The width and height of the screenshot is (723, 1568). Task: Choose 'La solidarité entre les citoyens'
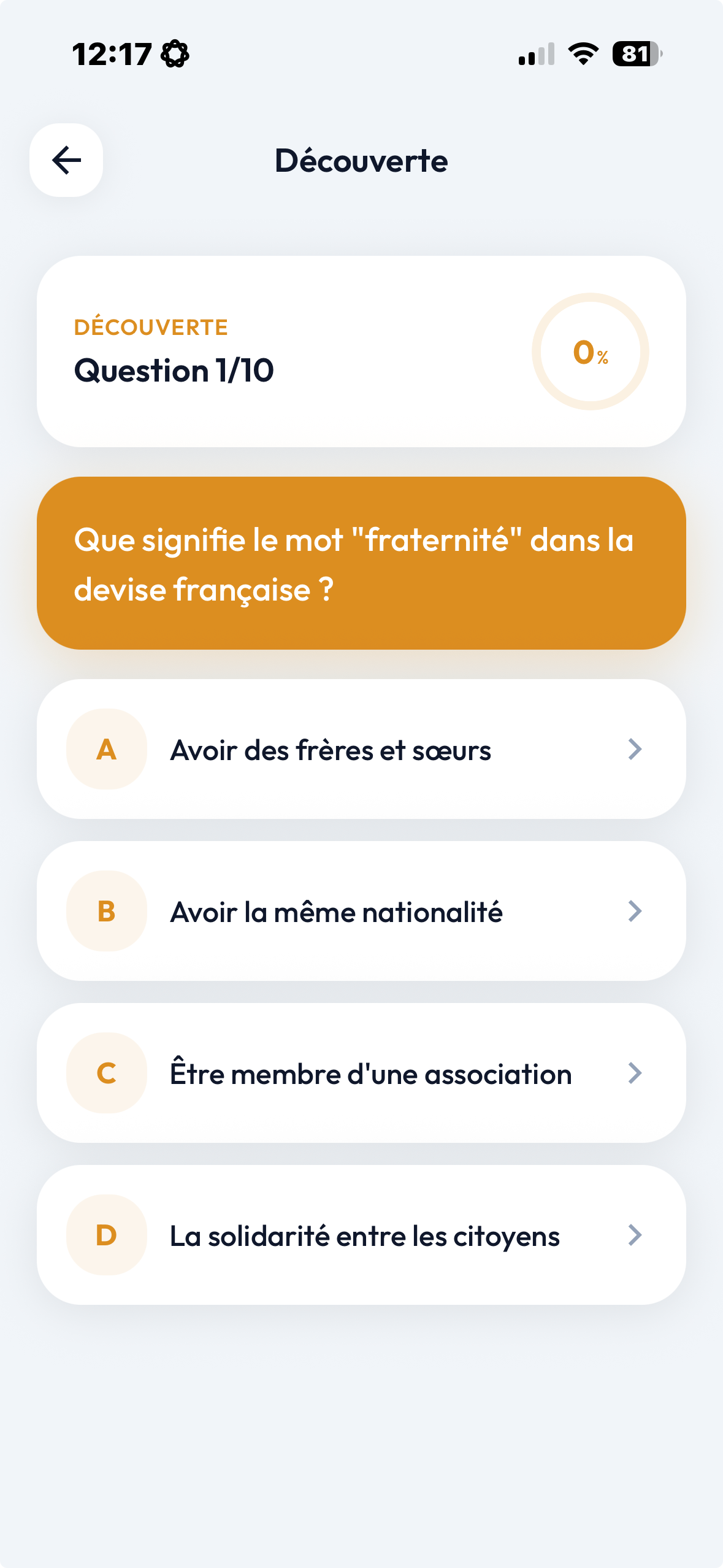tap(364, 1236)
